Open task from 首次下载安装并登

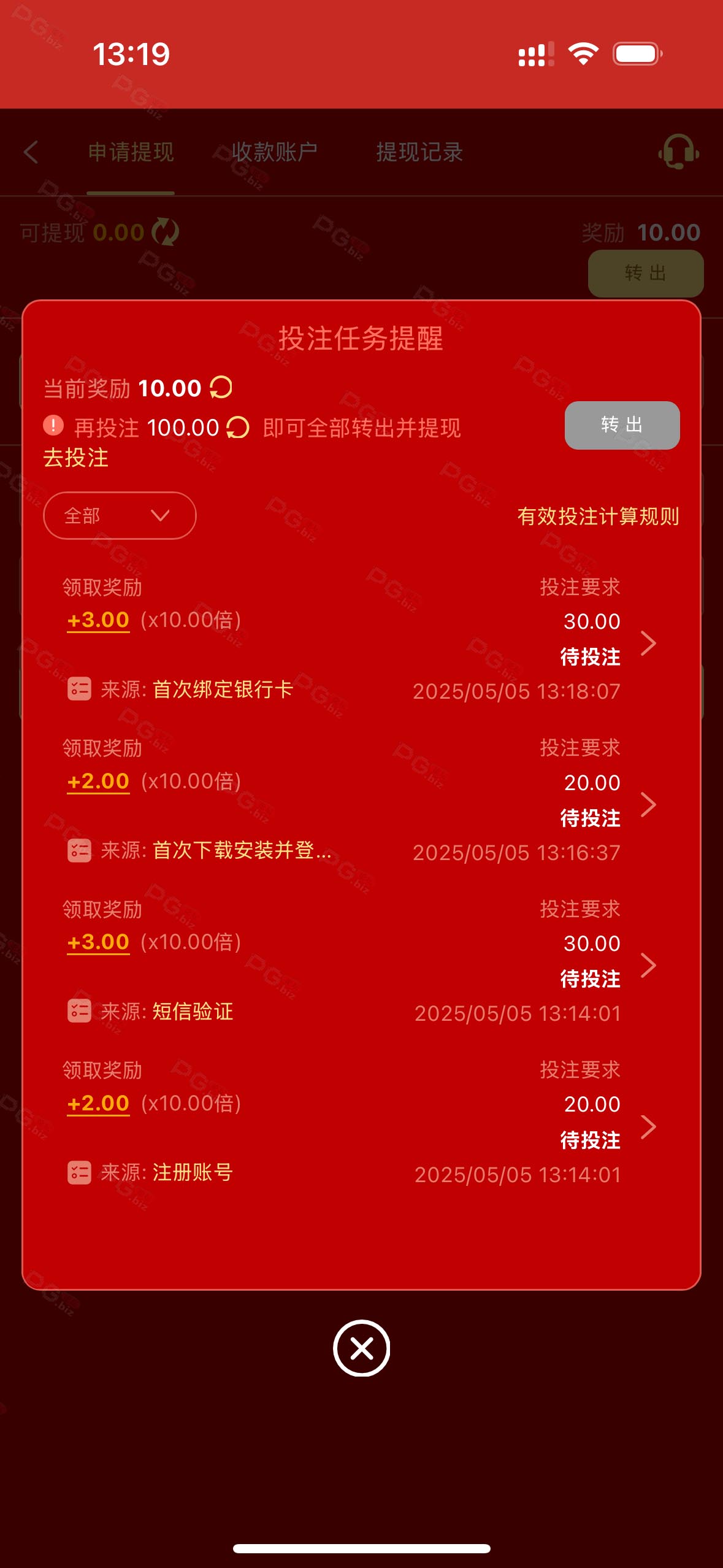click(x=648, y=804)
